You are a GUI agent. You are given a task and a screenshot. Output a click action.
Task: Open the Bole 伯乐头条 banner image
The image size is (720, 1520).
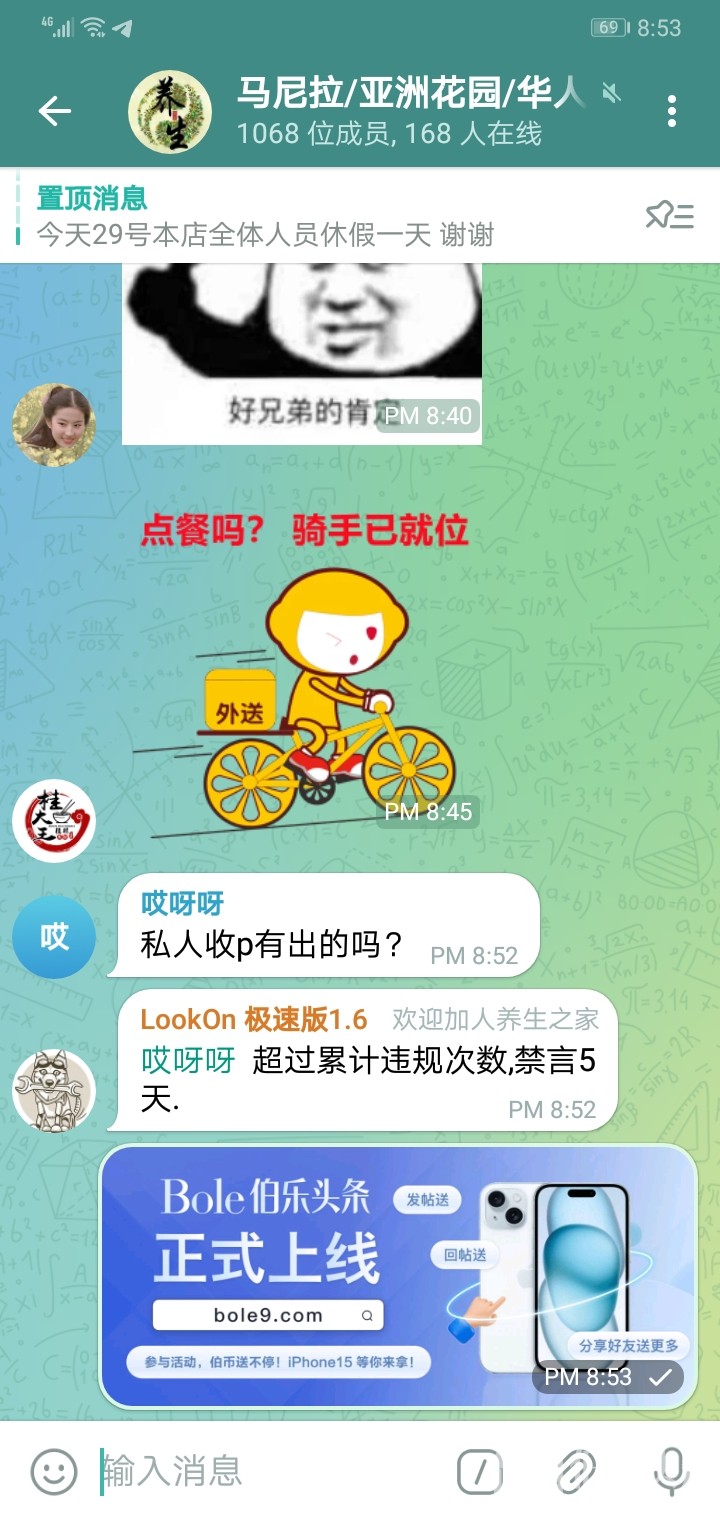398,1276
